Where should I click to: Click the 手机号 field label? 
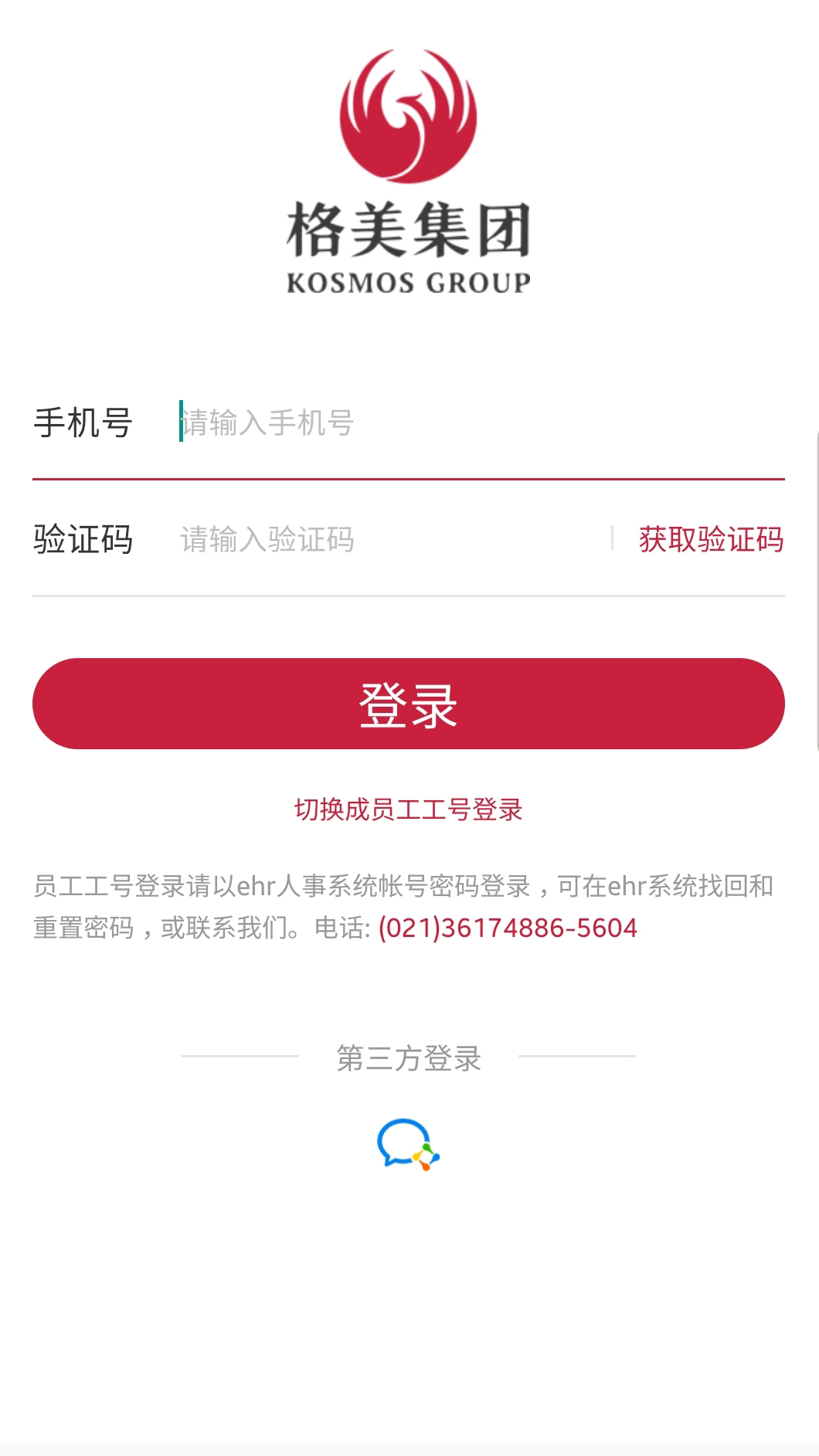coord(82,421)
